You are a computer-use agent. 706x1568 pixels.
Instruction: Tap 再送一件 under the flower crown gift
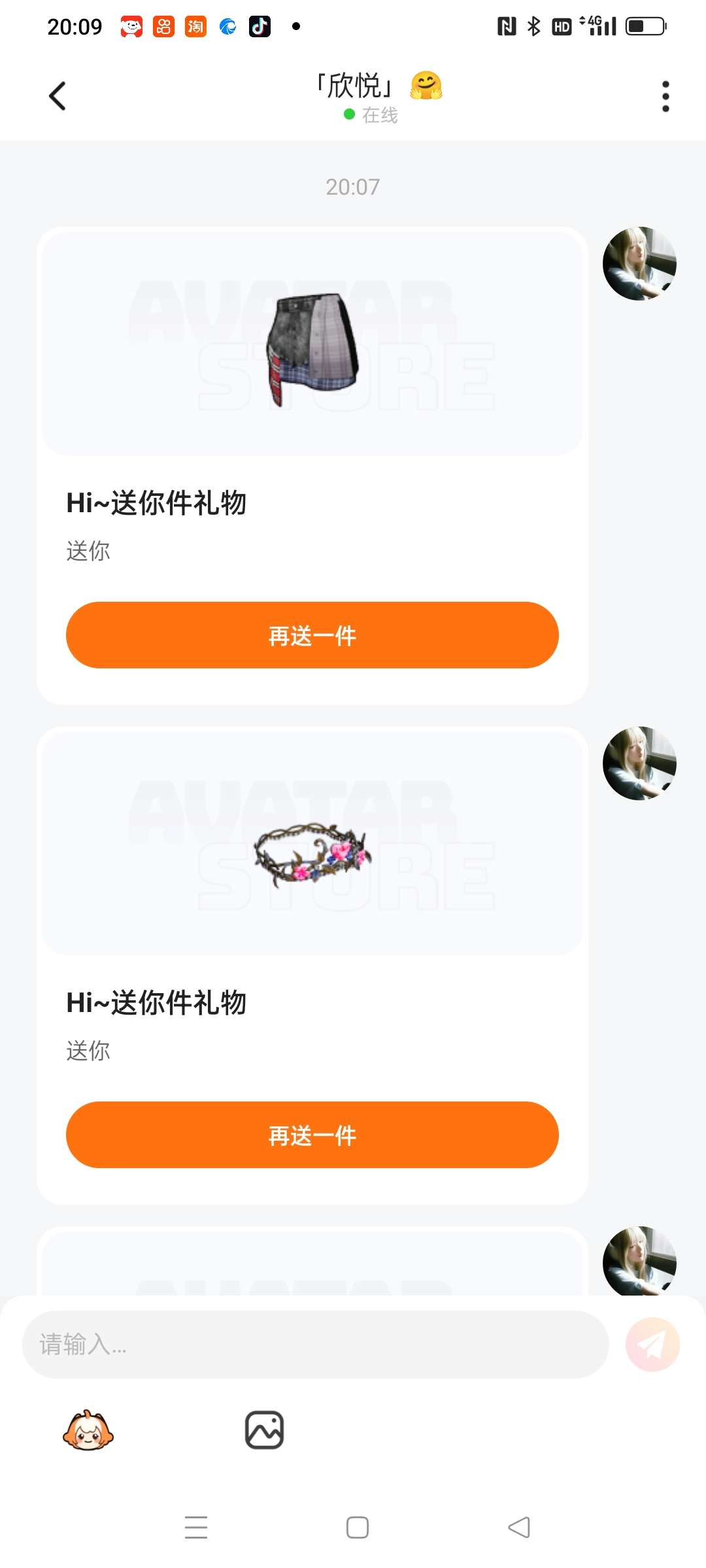[x=312, y=1135]
